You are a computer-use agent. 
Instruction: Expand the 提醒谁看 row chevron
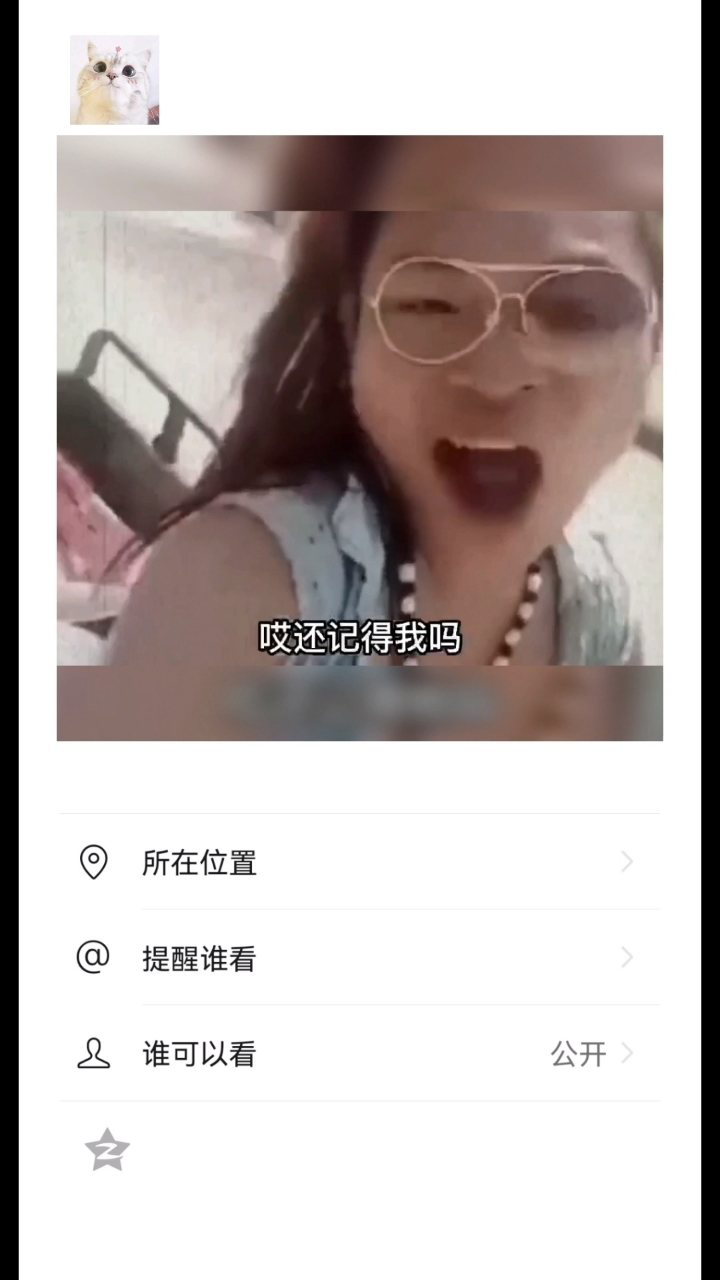[x=628, y=958]
